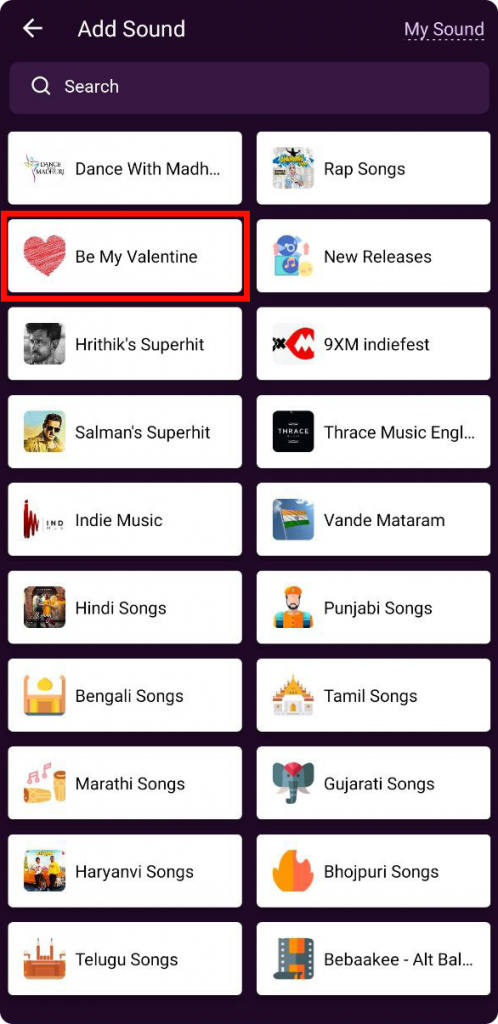Image resolution: width=498 pixels, height=1024 pixels.
Task: Choose Indie Music category
Action: (x=125, y=520)
